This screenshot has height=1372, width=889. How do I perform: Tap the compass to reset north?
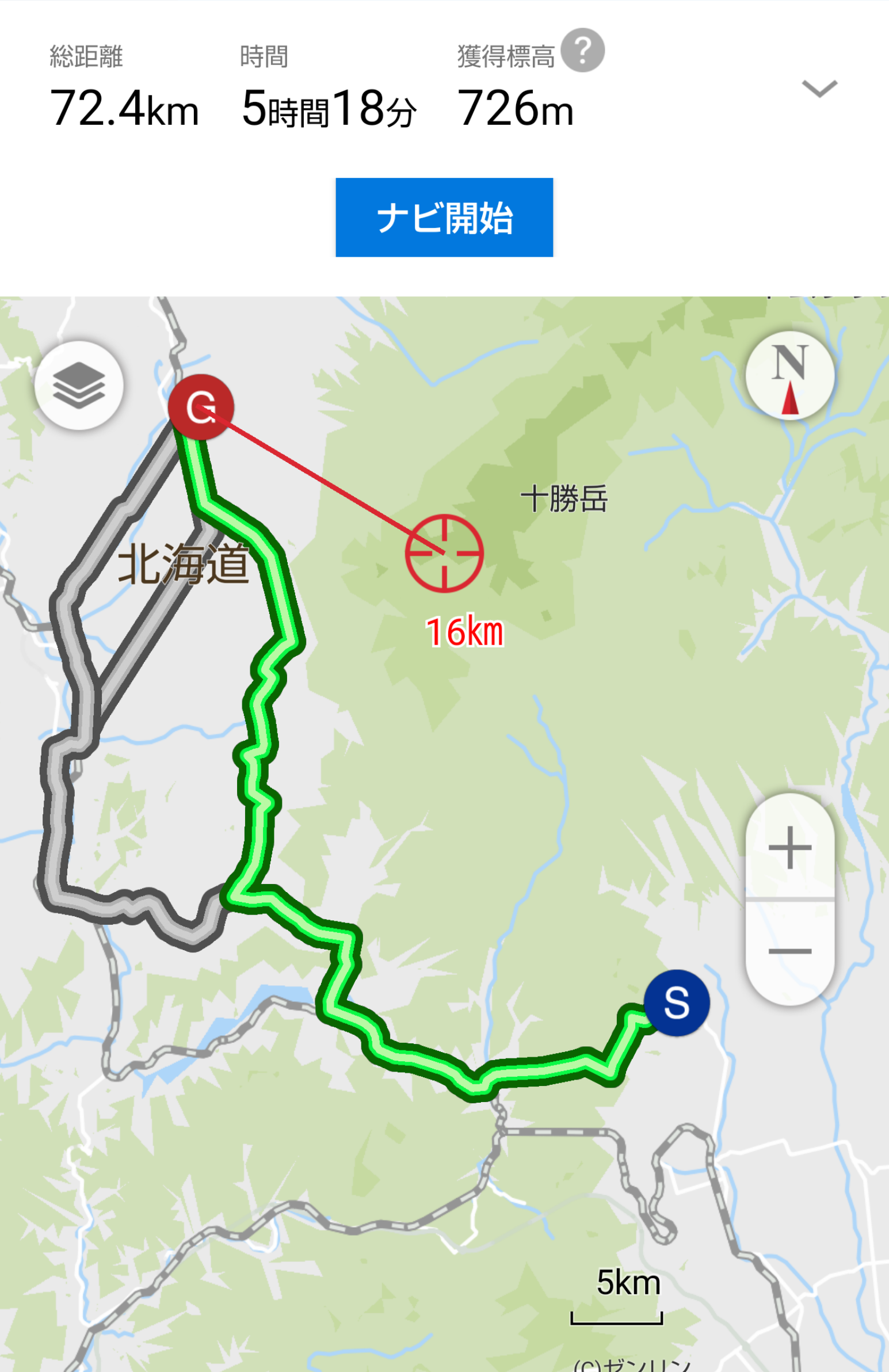click(x=789, y=376)
